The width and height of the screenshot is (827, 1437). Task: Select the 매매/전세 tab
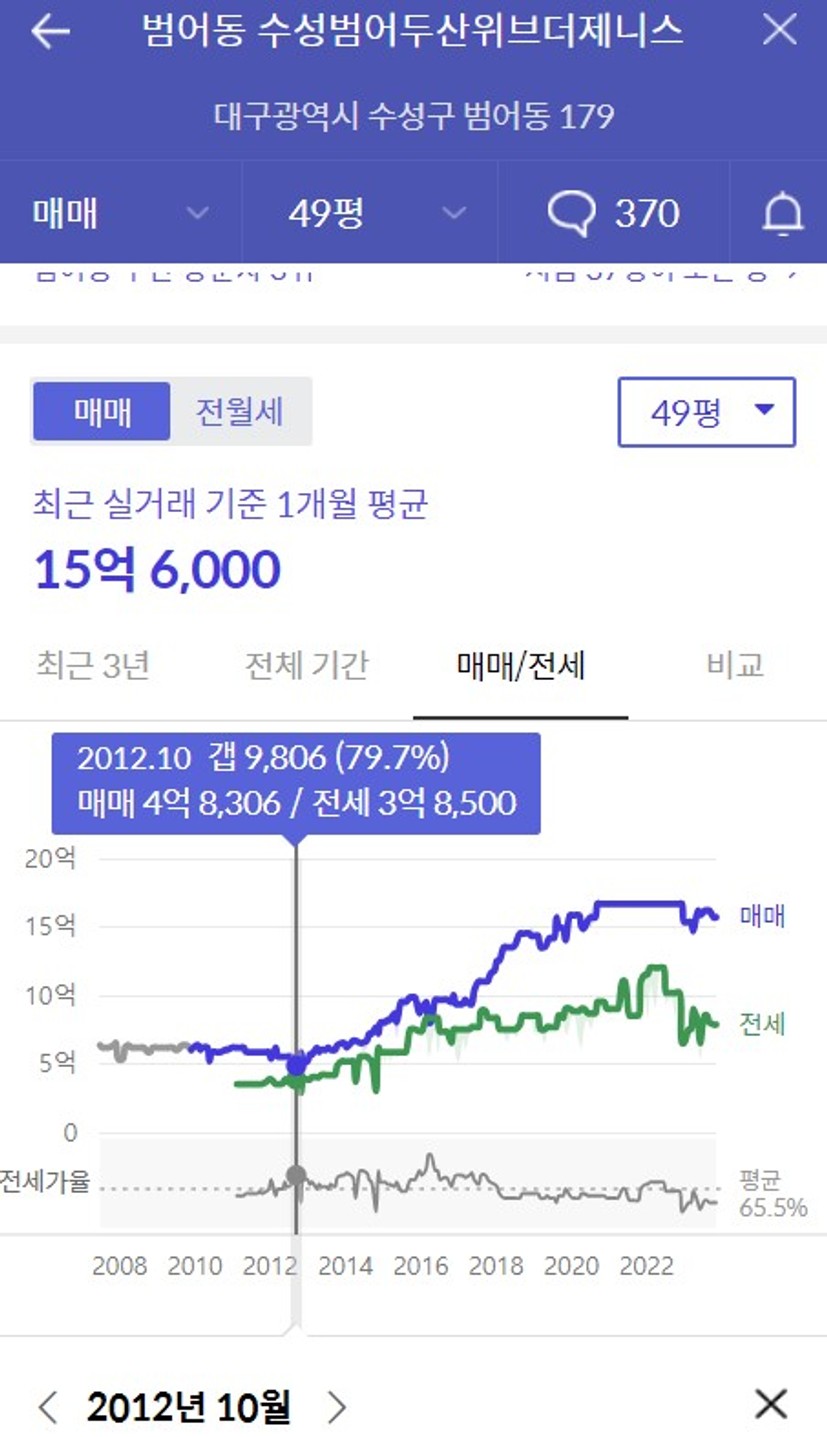[x=520, y=665]
